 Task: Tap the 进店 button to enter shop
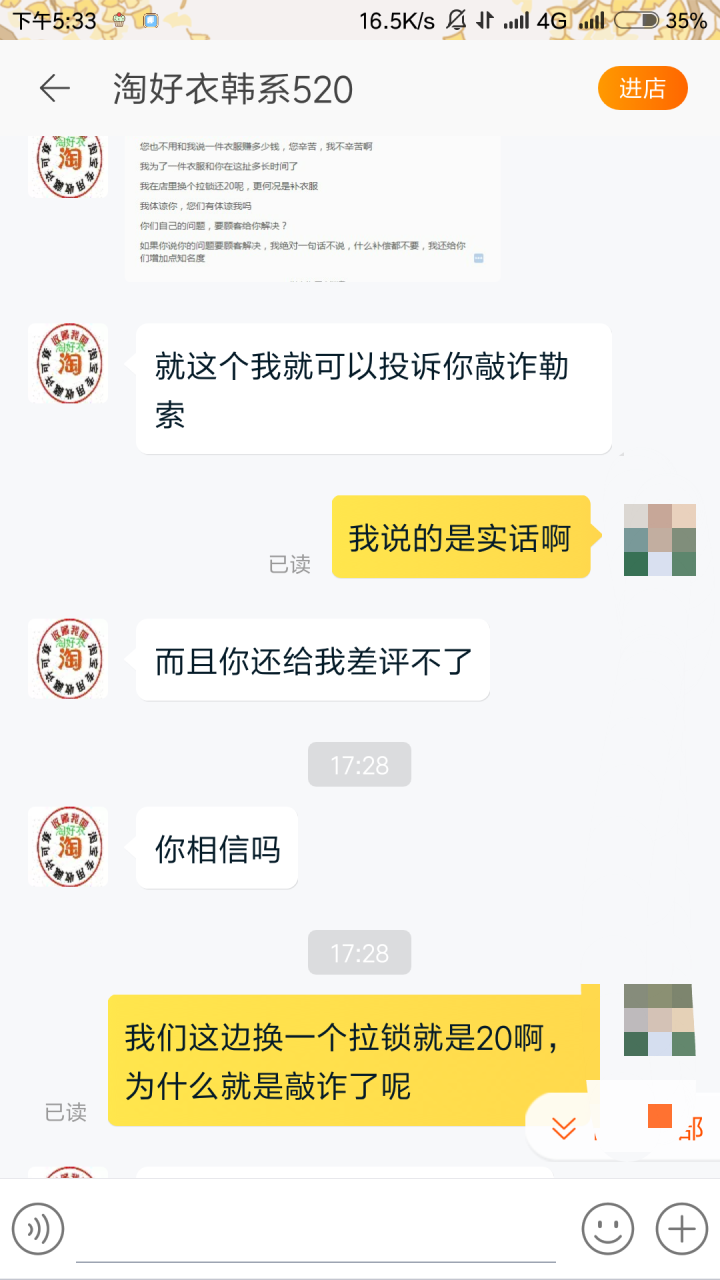click(x=642, y=88)
